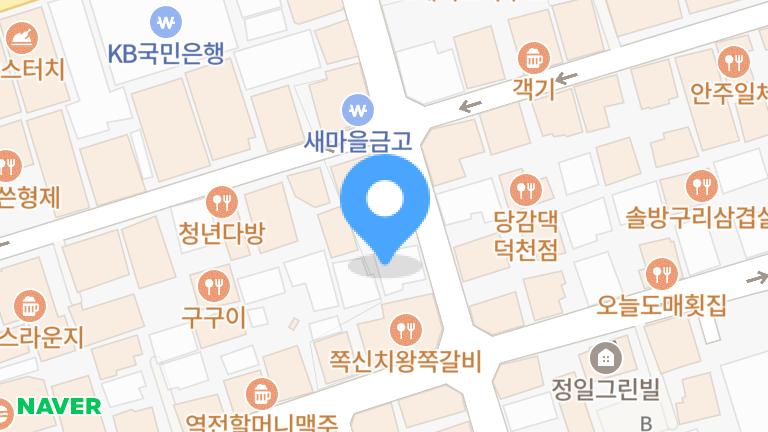Open 쪽신치왕쪽갈비 restaurant marker
The height and width of the screenshot is (432, 768).
pos(405,328)
